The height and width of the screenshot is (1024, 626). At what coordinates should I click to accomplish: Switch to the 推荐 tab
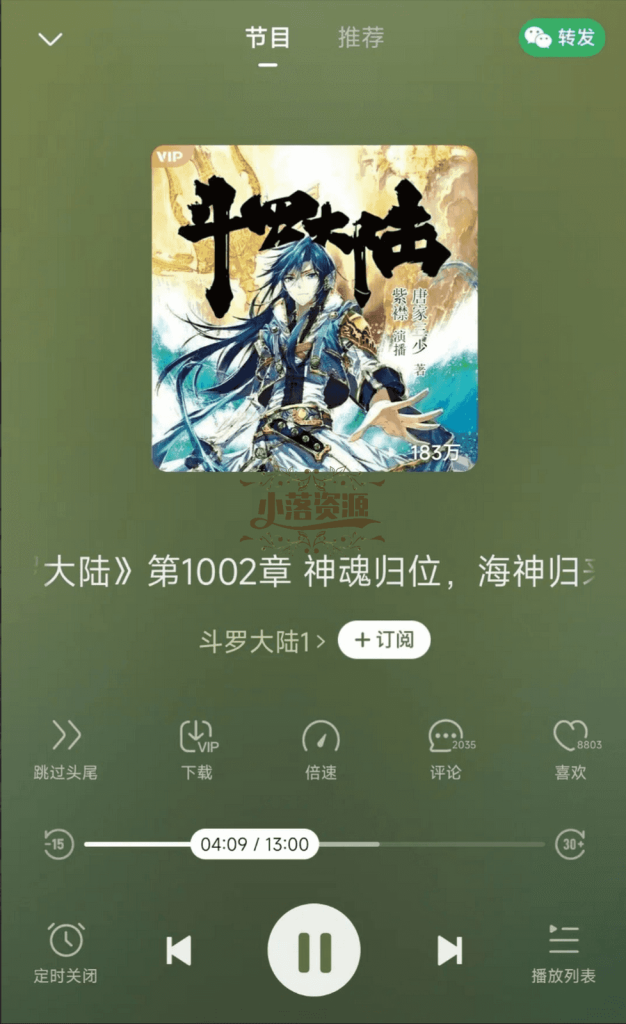360,39
